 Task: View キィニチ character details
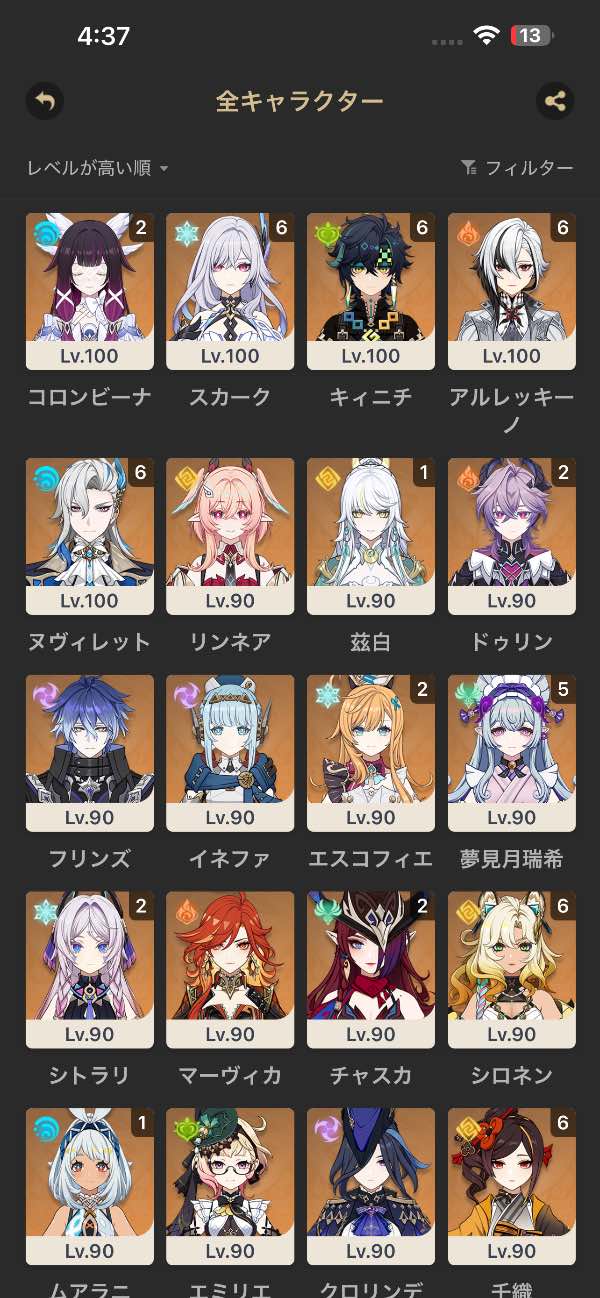tap(371, 291)
